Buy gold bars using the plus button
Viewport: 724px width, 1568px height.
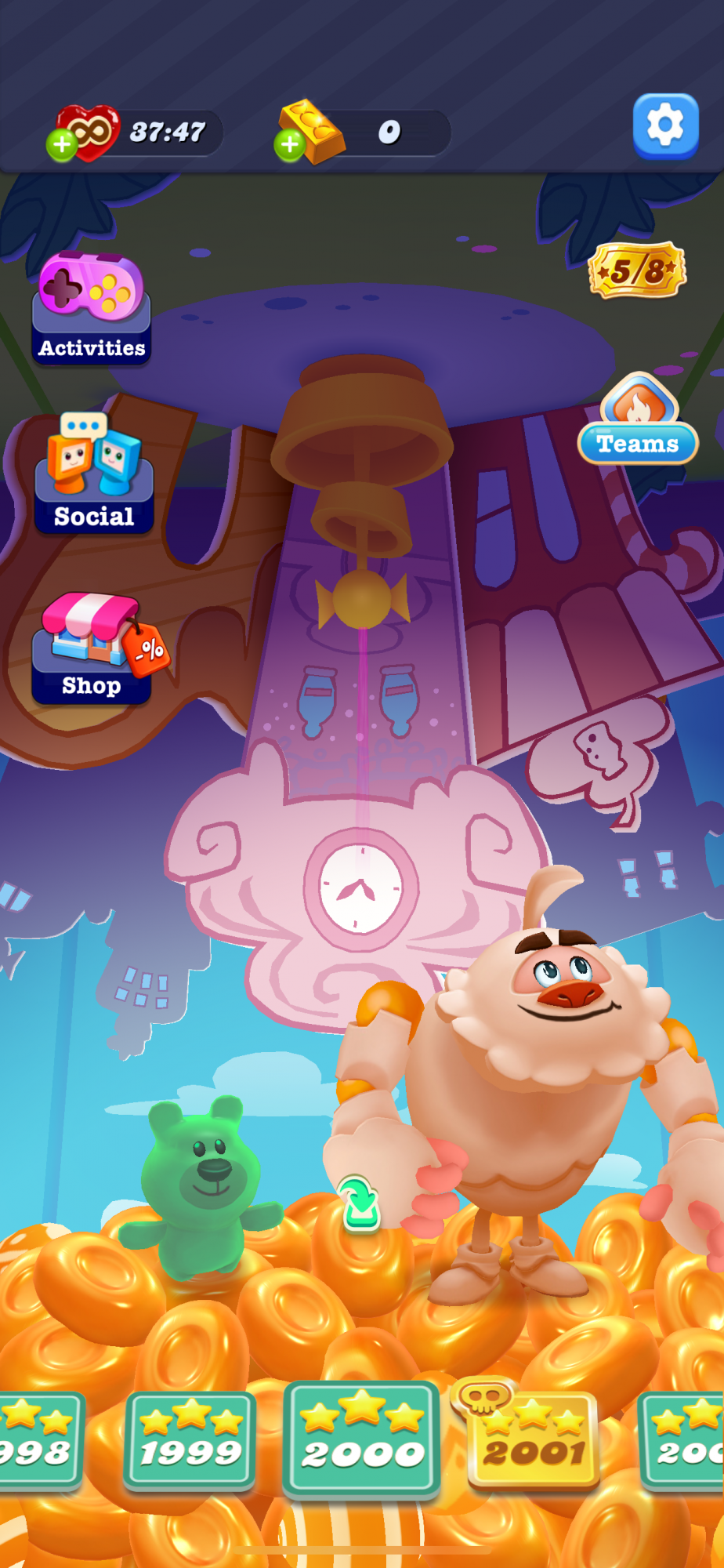290,145
